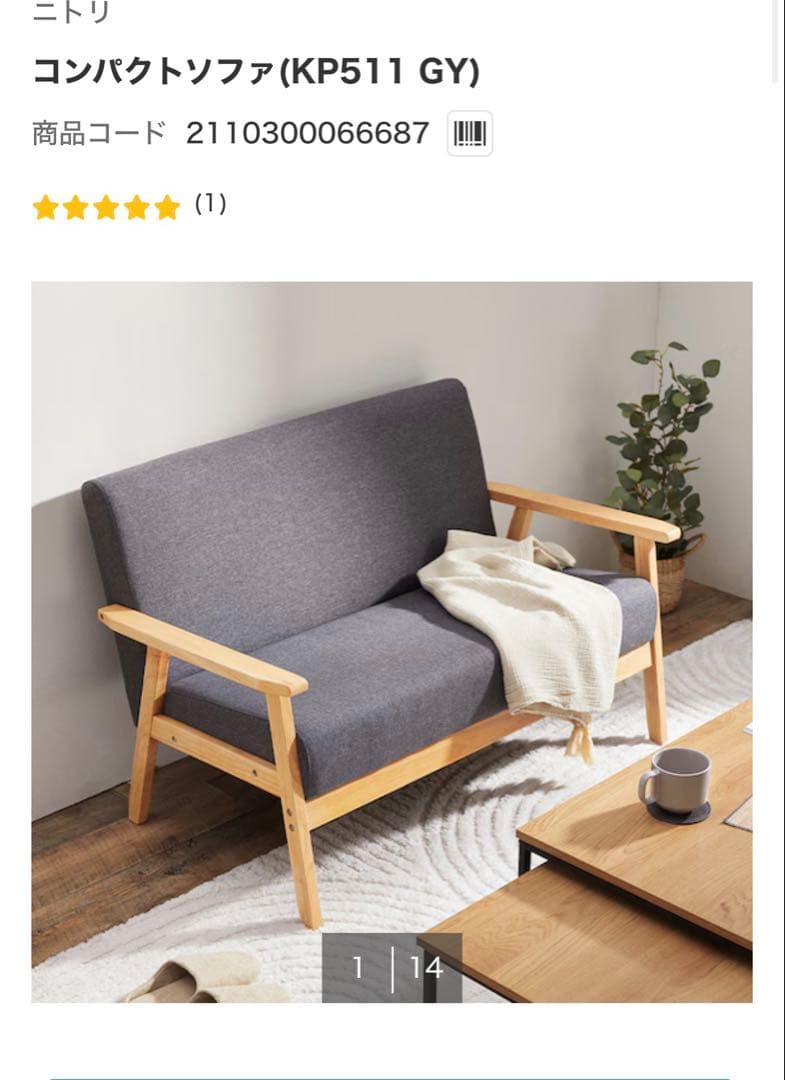Show the product code barcode
This screenshot has height=1080, width=785.
pos(469,134)
